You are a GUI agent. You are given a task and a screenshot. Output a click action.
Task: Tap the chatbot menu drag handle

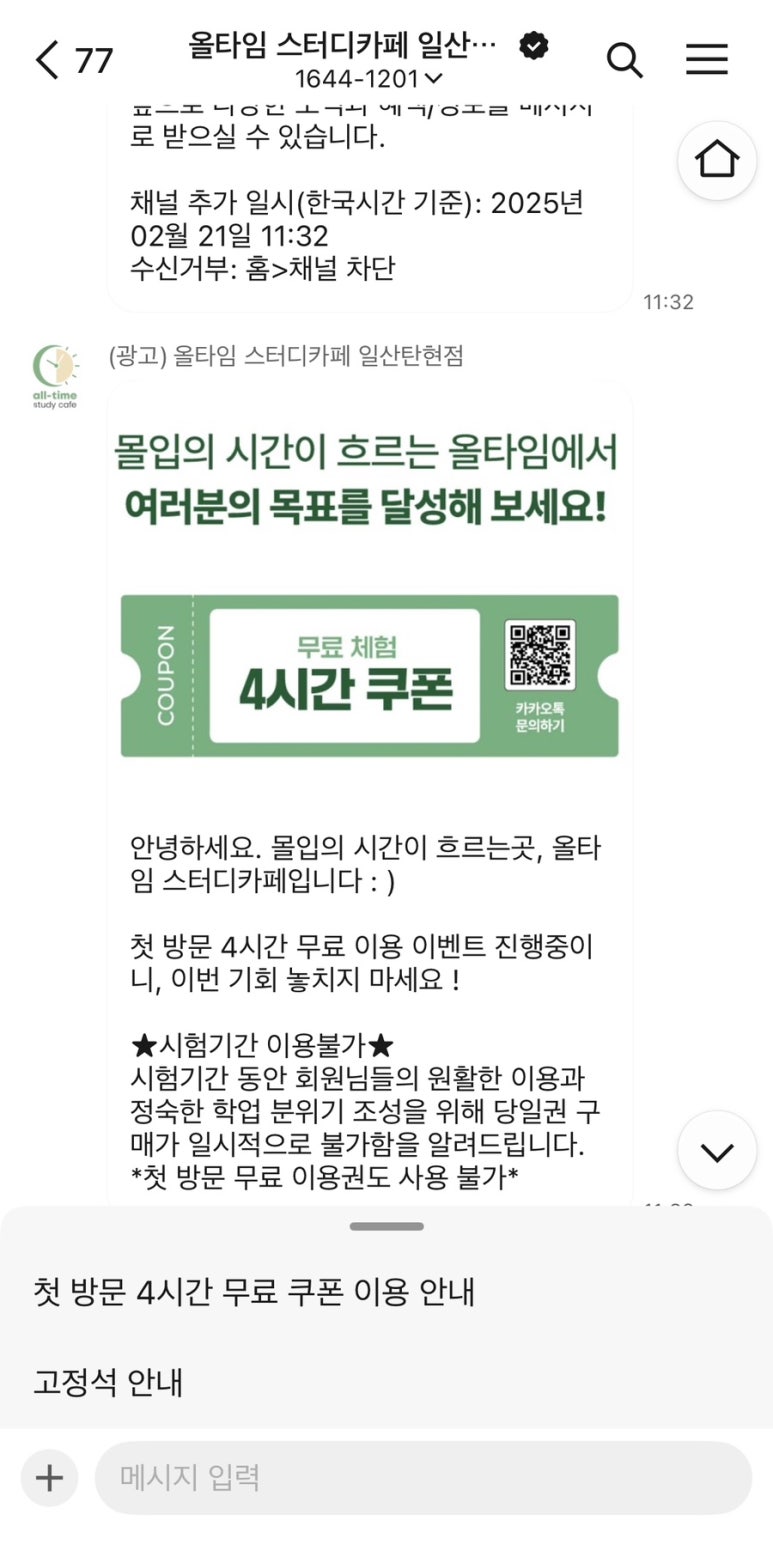click(386, 1226)
